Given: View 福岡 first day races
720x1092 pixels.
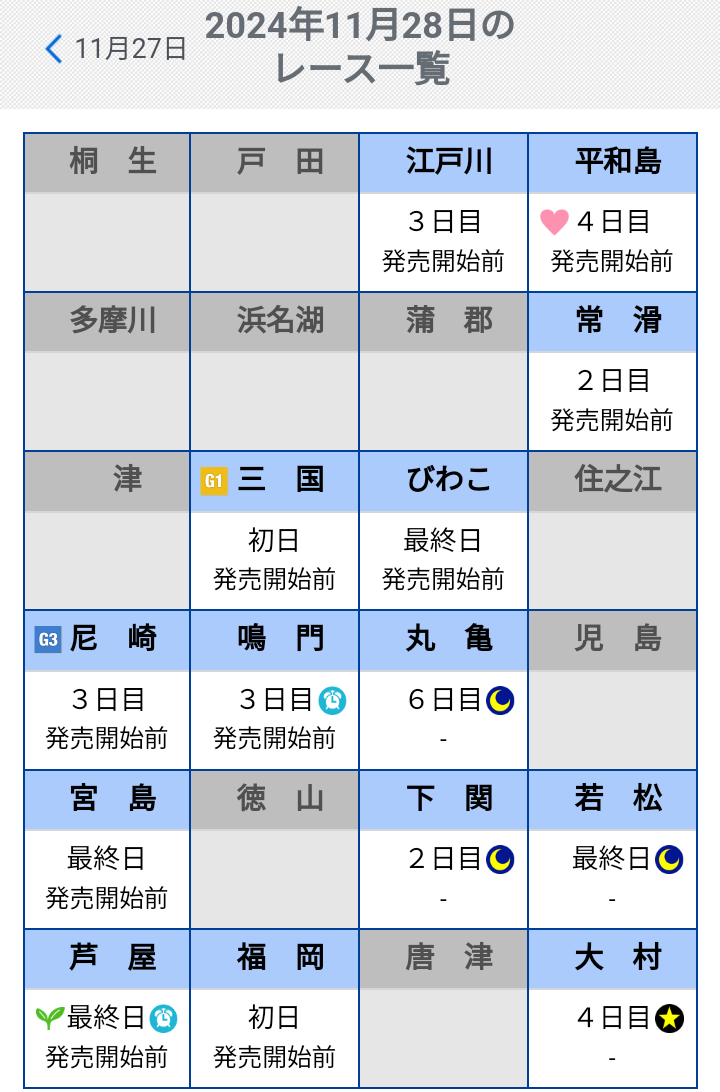Looking at the screenshot, I should (x=274, y=1035).
